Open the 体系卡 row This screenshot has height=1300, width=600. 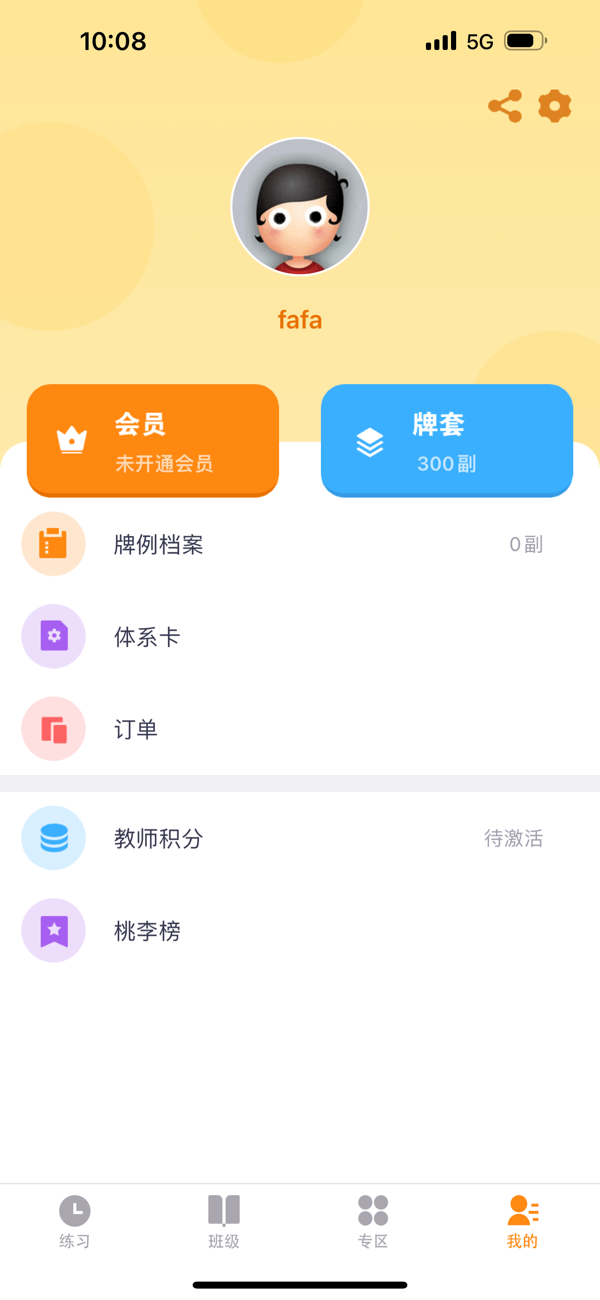tap(300, 637)
